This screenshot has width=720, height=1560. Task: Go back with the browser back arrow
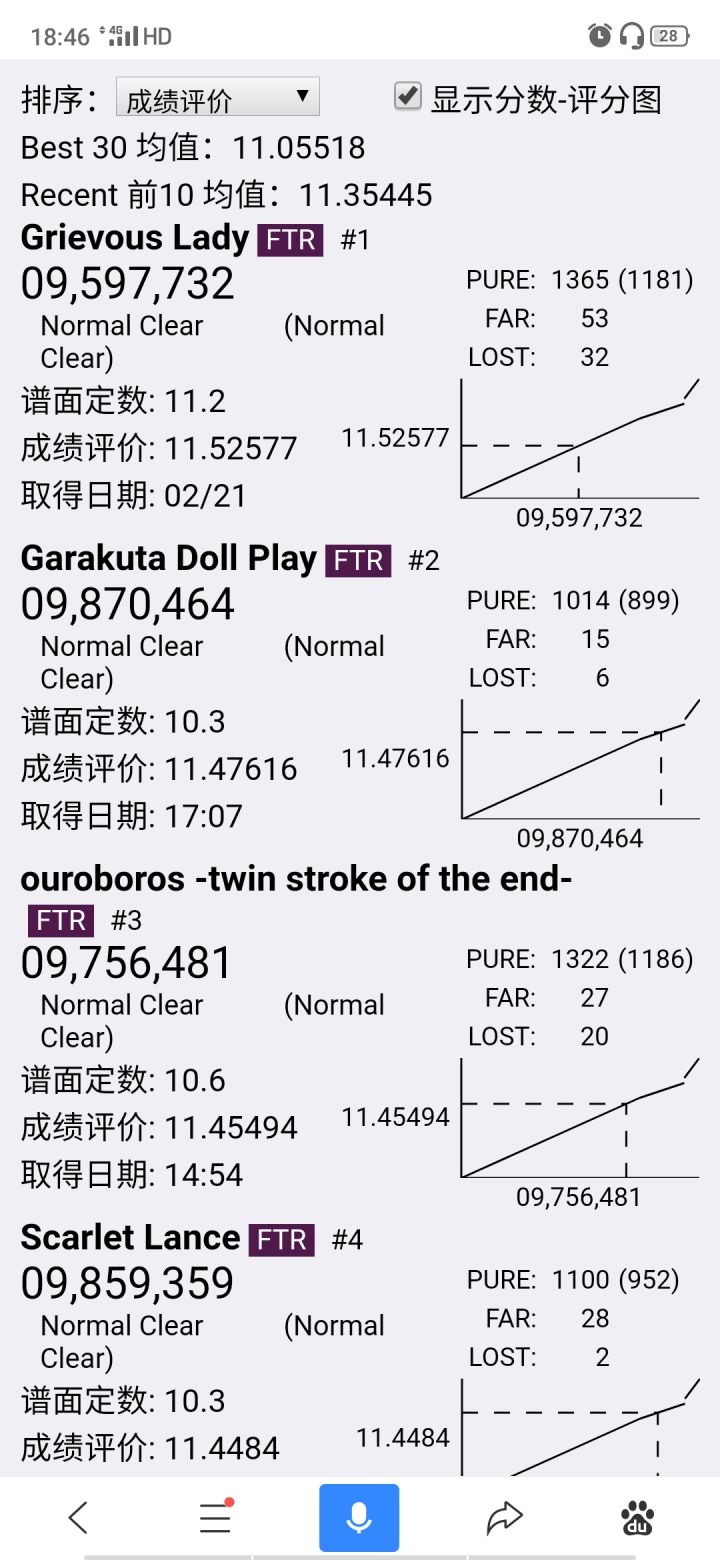coord(79,1518)
